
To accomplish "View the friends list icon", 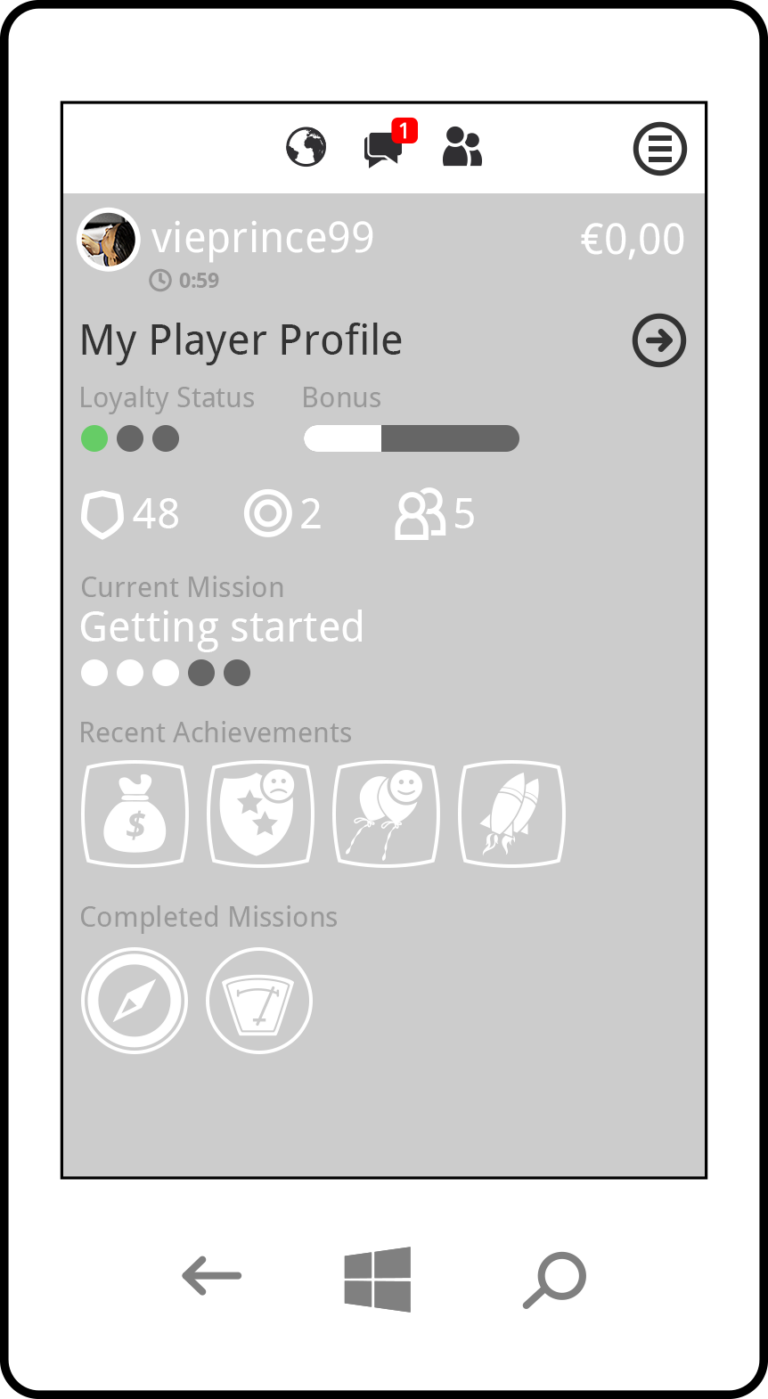I will pyautogui.click(x=460, y=148).
